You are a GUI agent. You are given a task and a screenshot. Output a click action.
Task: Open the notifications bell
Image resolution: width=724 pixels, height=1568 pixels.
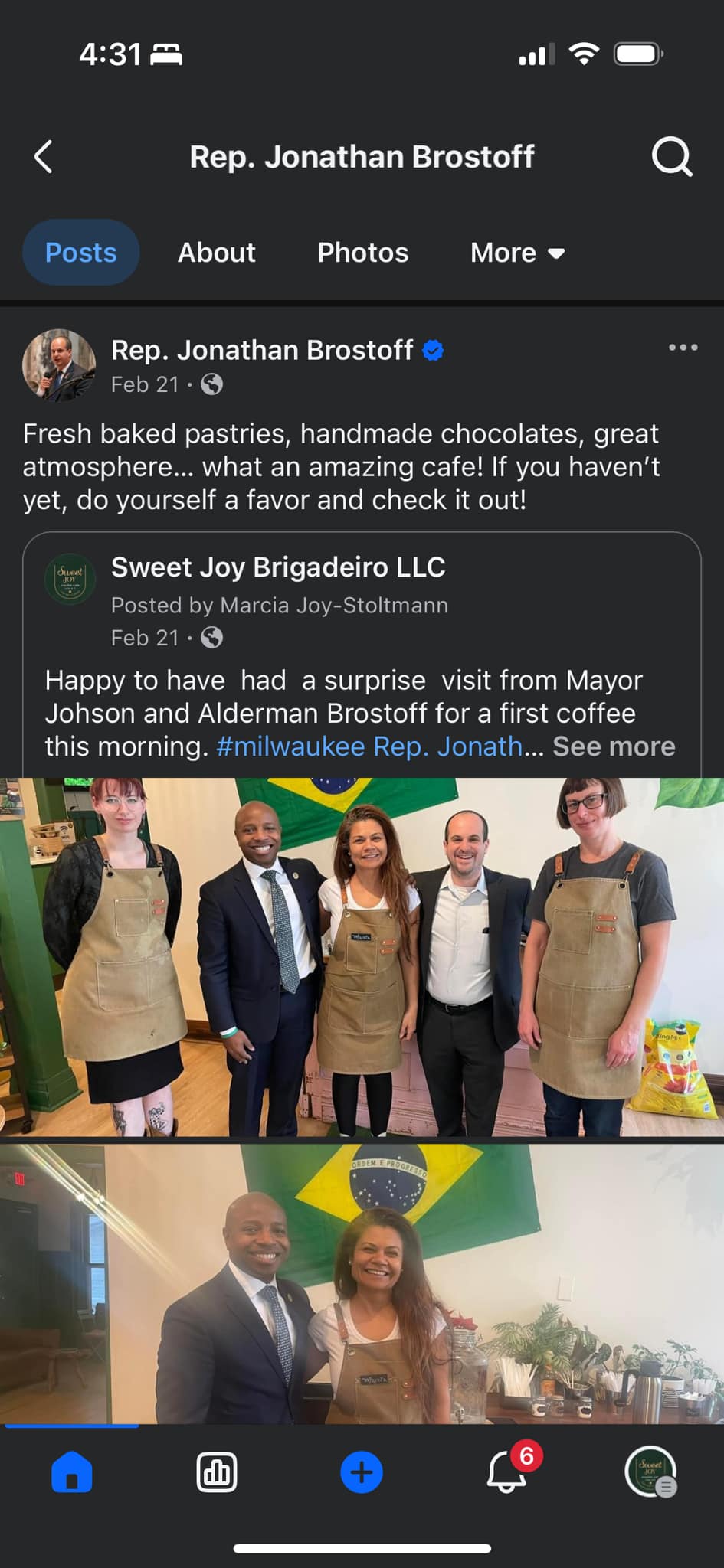pos(507,1471)
